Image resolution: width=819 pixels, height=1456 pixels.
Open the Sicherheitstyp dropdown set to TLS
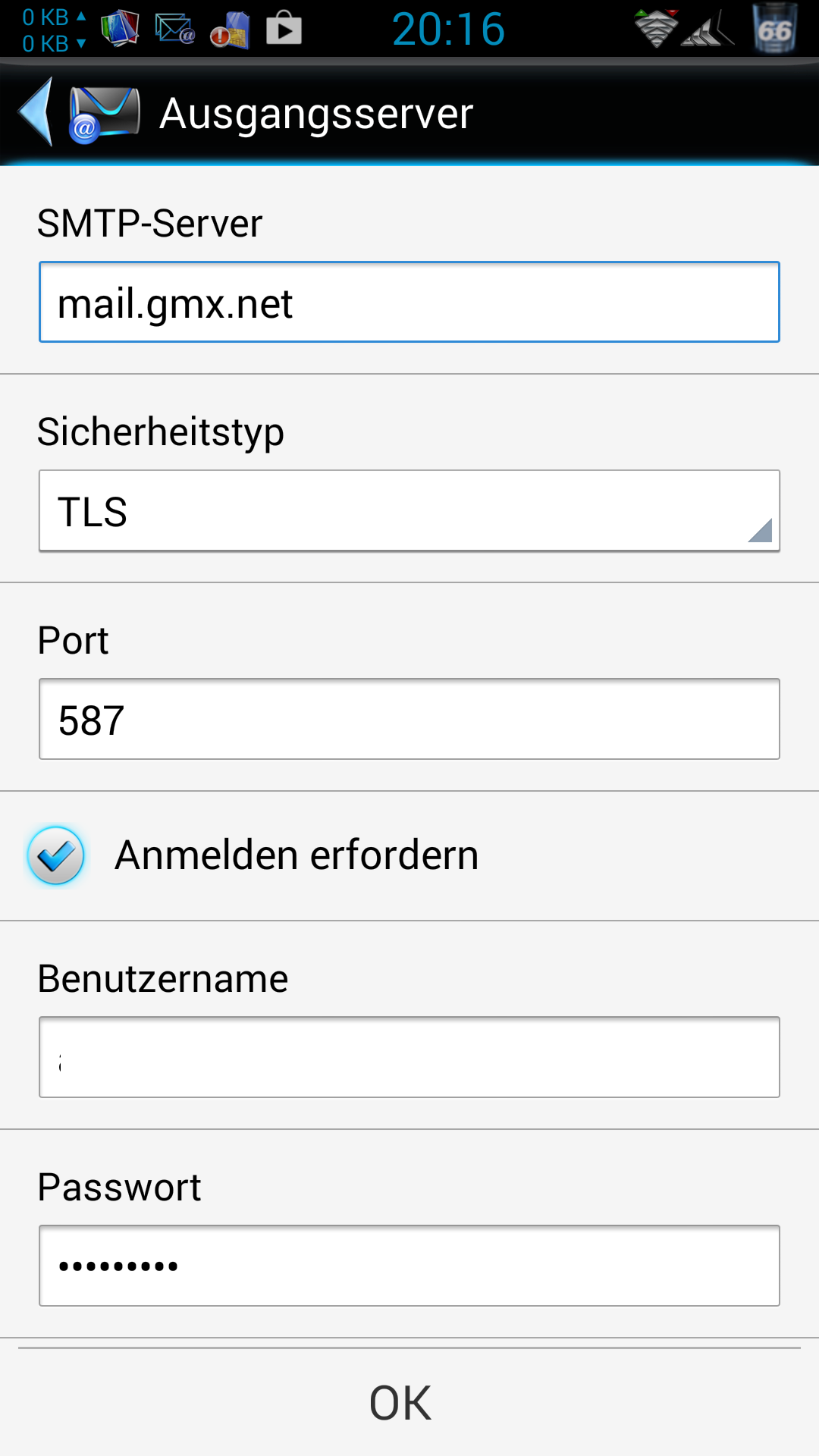(409, 510)
